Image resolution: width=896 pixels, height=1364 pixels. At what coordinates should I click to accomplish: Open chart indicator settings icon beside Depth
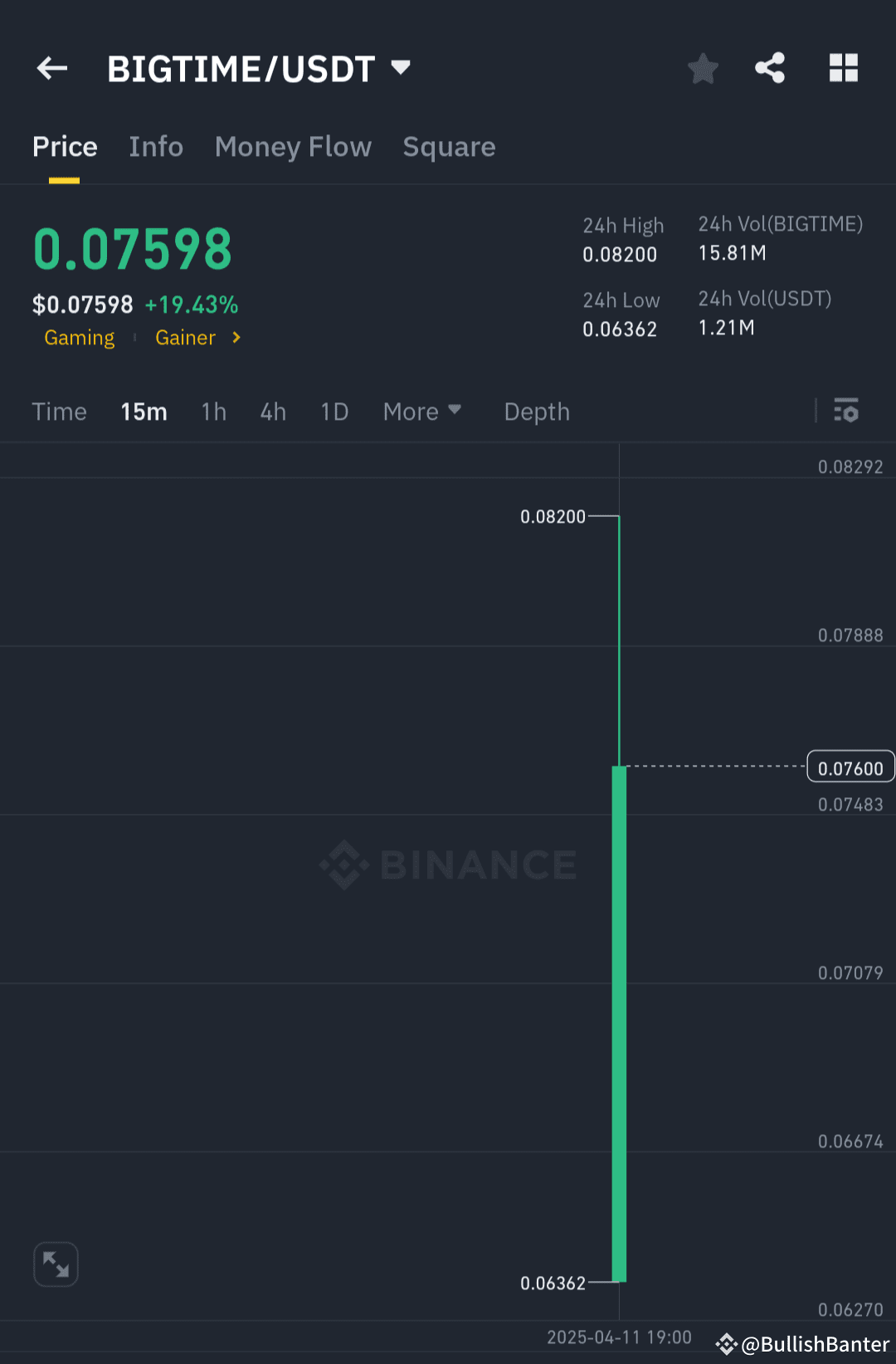click(846, 411)
